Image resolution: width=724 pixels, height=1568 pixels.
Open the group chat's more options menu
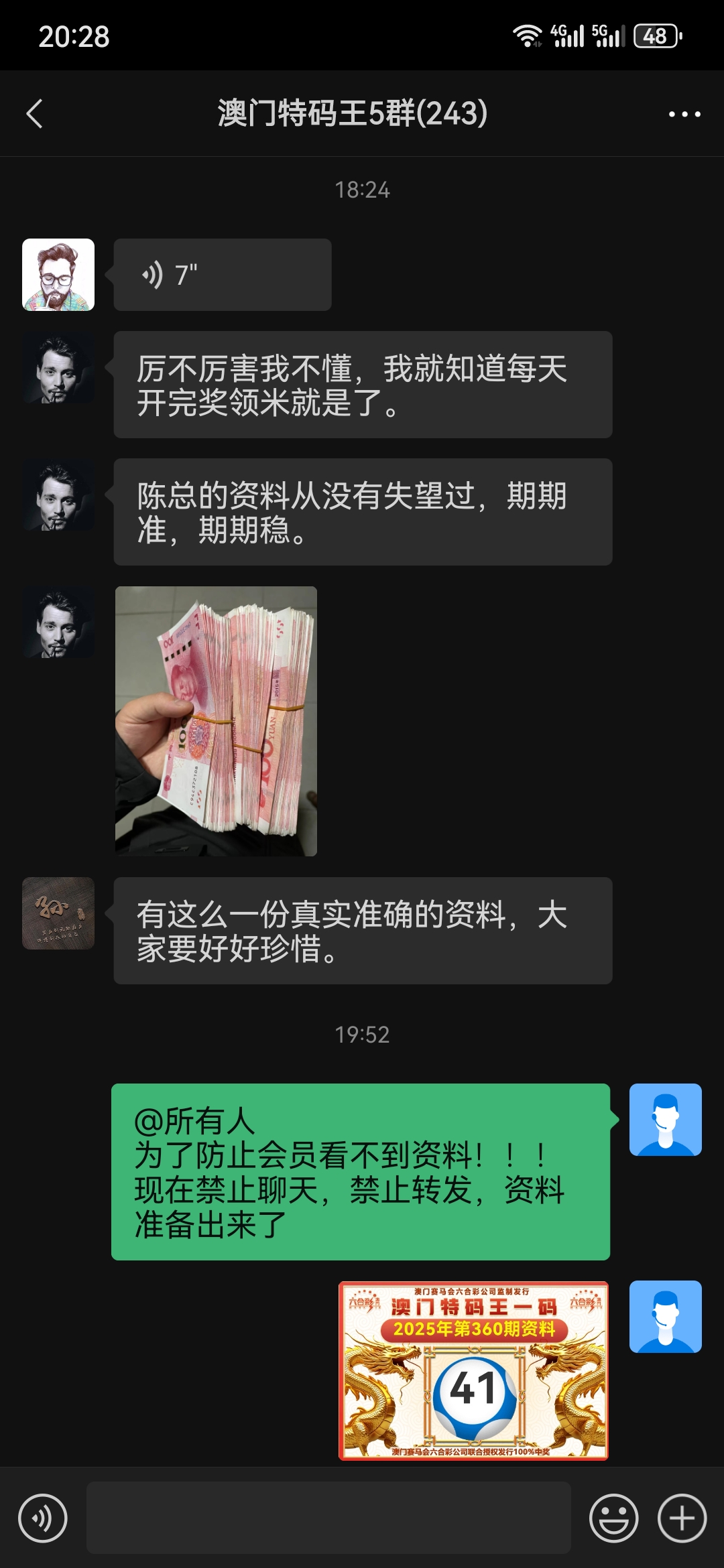684,114
